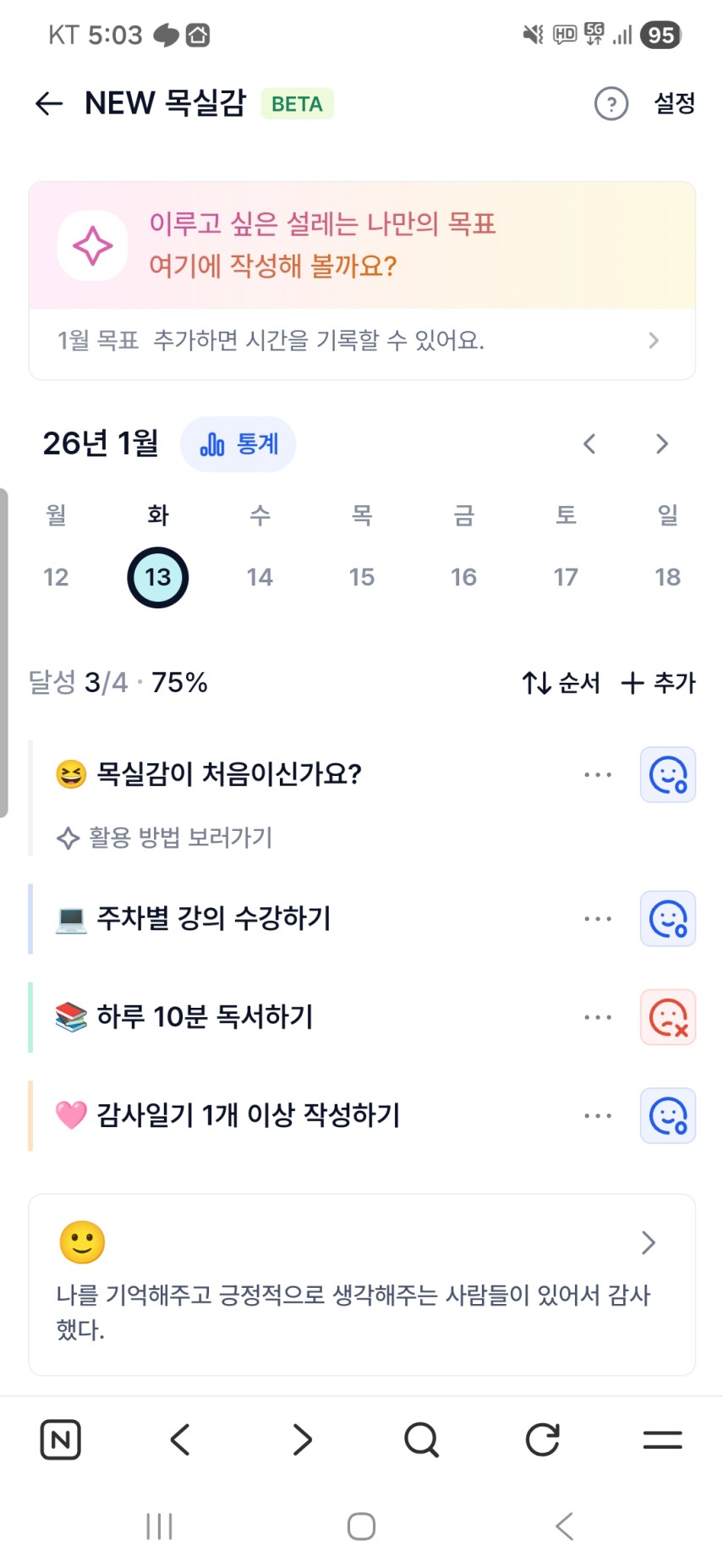Go to the next week
The height and width of the screenshot is (1568, 723).
(x=662, y=444)
